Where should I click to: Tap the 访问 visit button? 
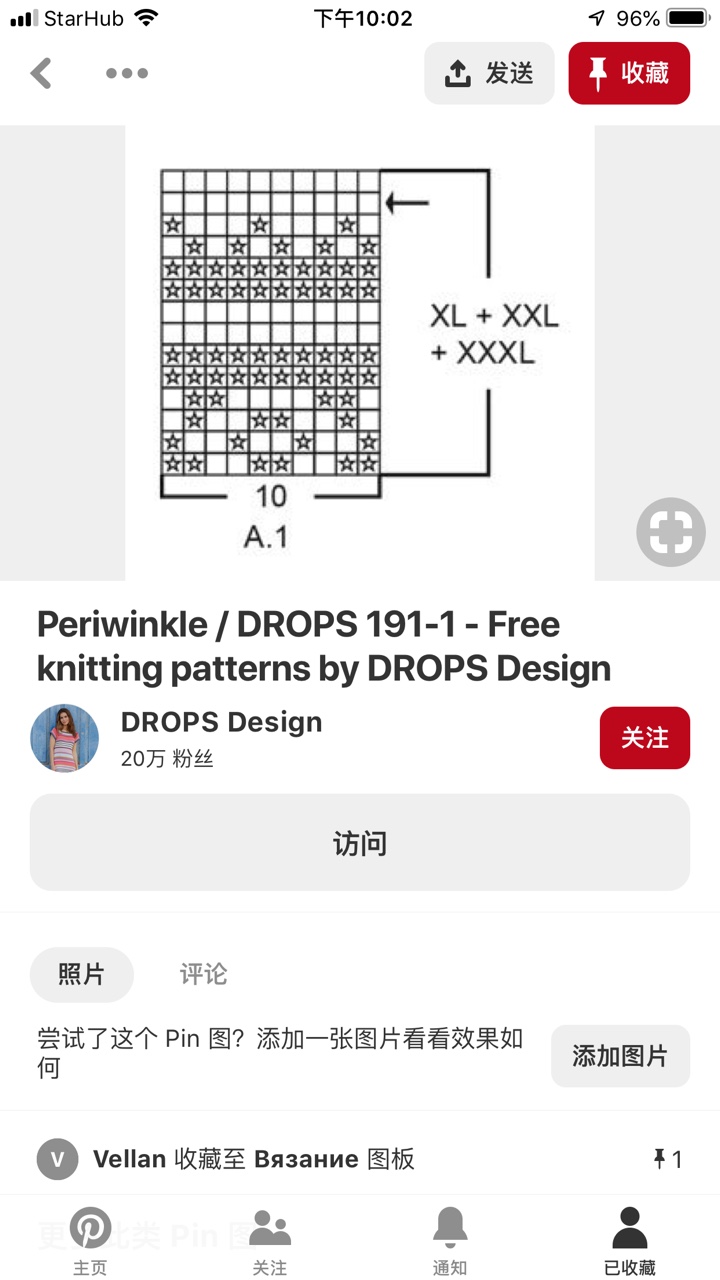[360, 843]
